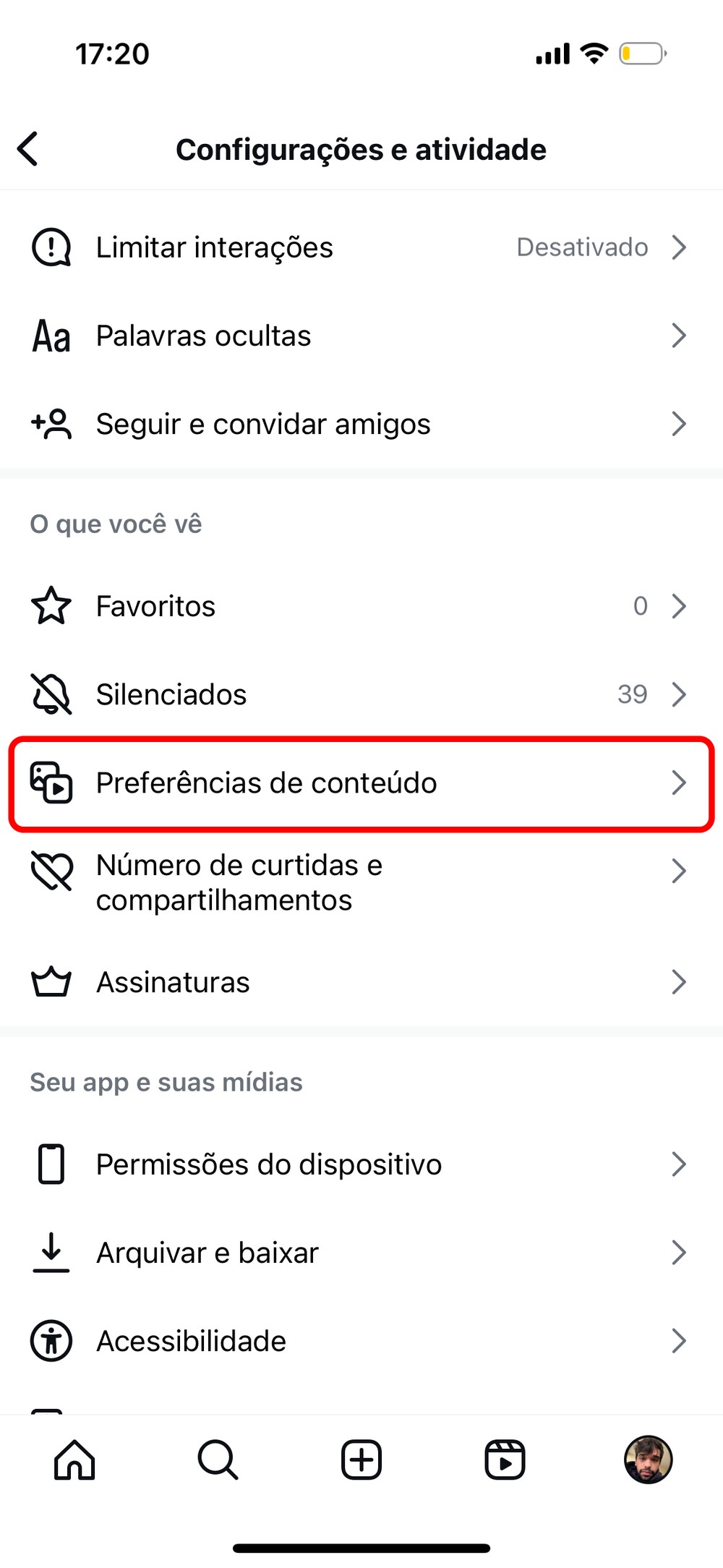Switch to the Search tab
Image resolution: width=723 pixels, height=1568 pixels.
coord(218,1460)
